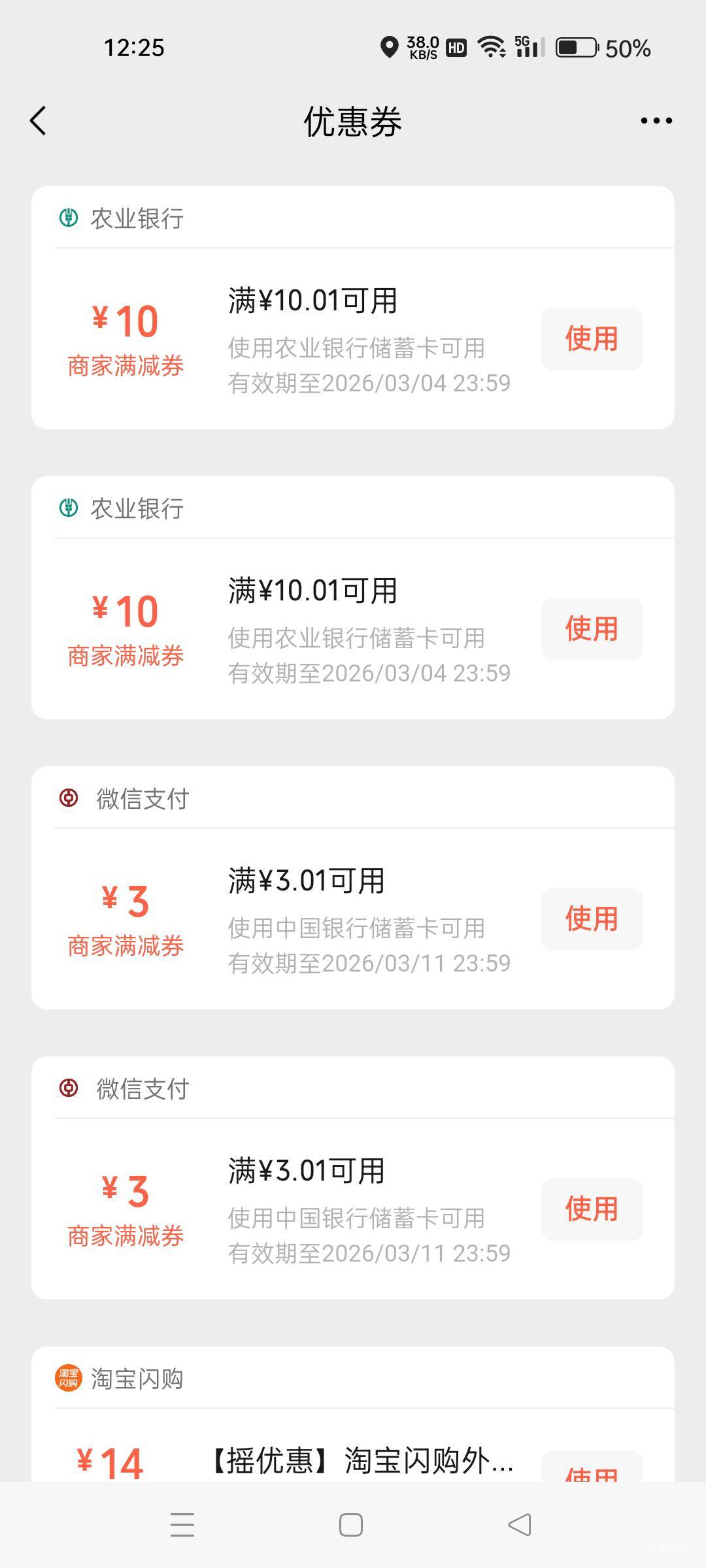Tap 使用 on the second 农业银行 ¥10 coupon
This screenshot has height=1568, width=706.
[592, 629]
